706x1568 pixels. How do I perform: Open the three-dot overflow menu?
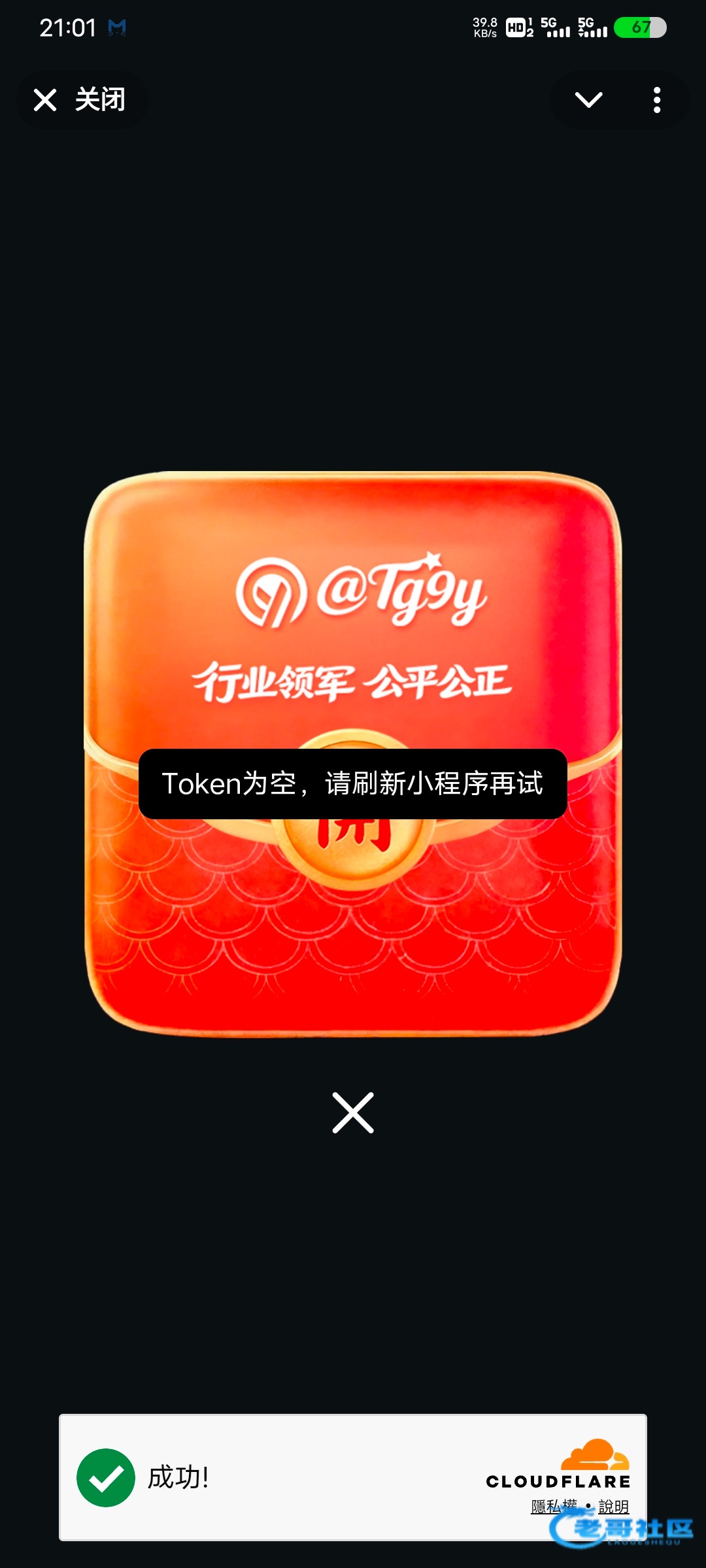[657, 100]
